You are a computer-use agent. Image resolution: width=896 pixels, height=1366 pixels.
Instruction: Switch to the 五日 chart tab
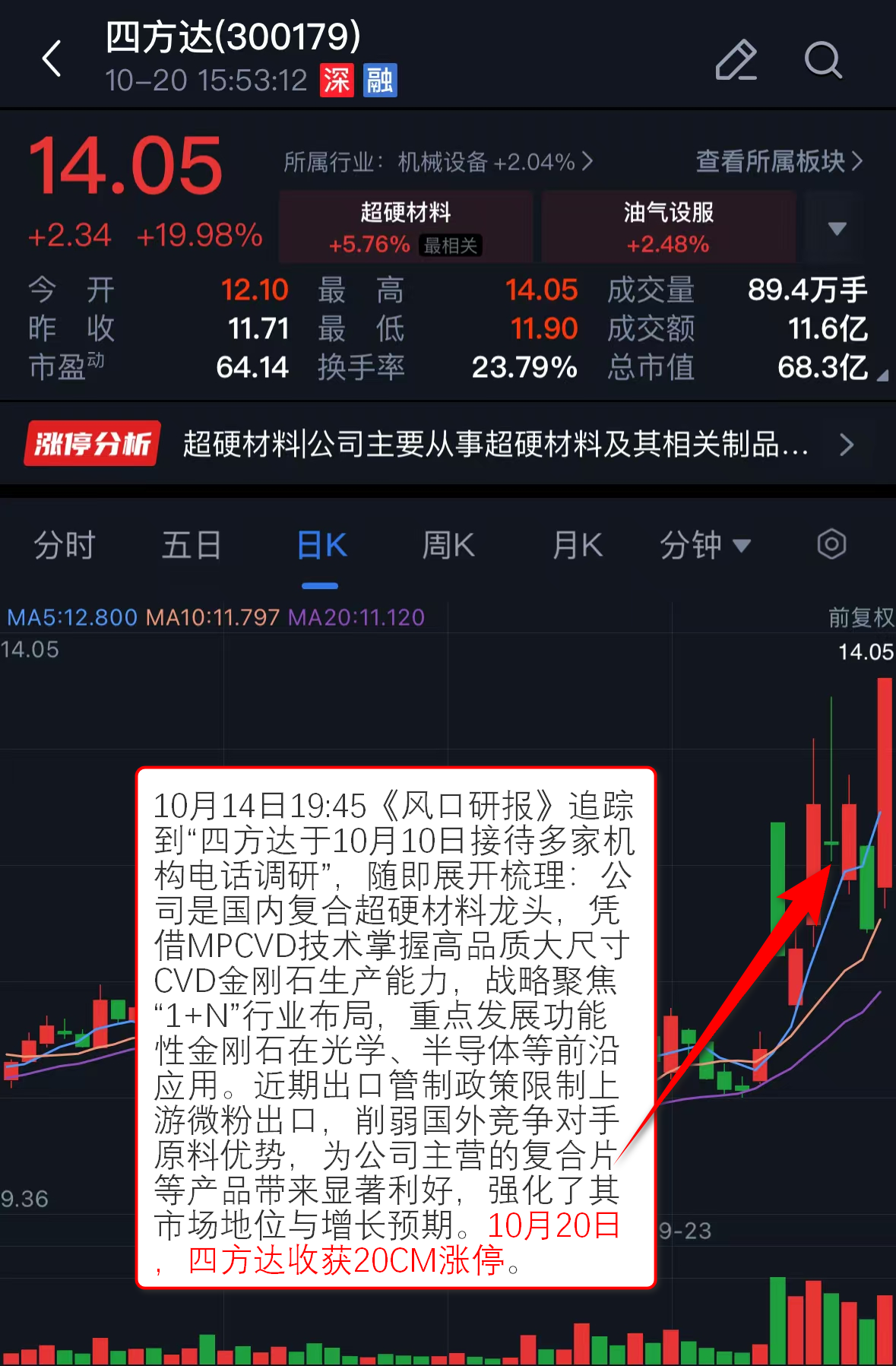(x=192, y=545)
